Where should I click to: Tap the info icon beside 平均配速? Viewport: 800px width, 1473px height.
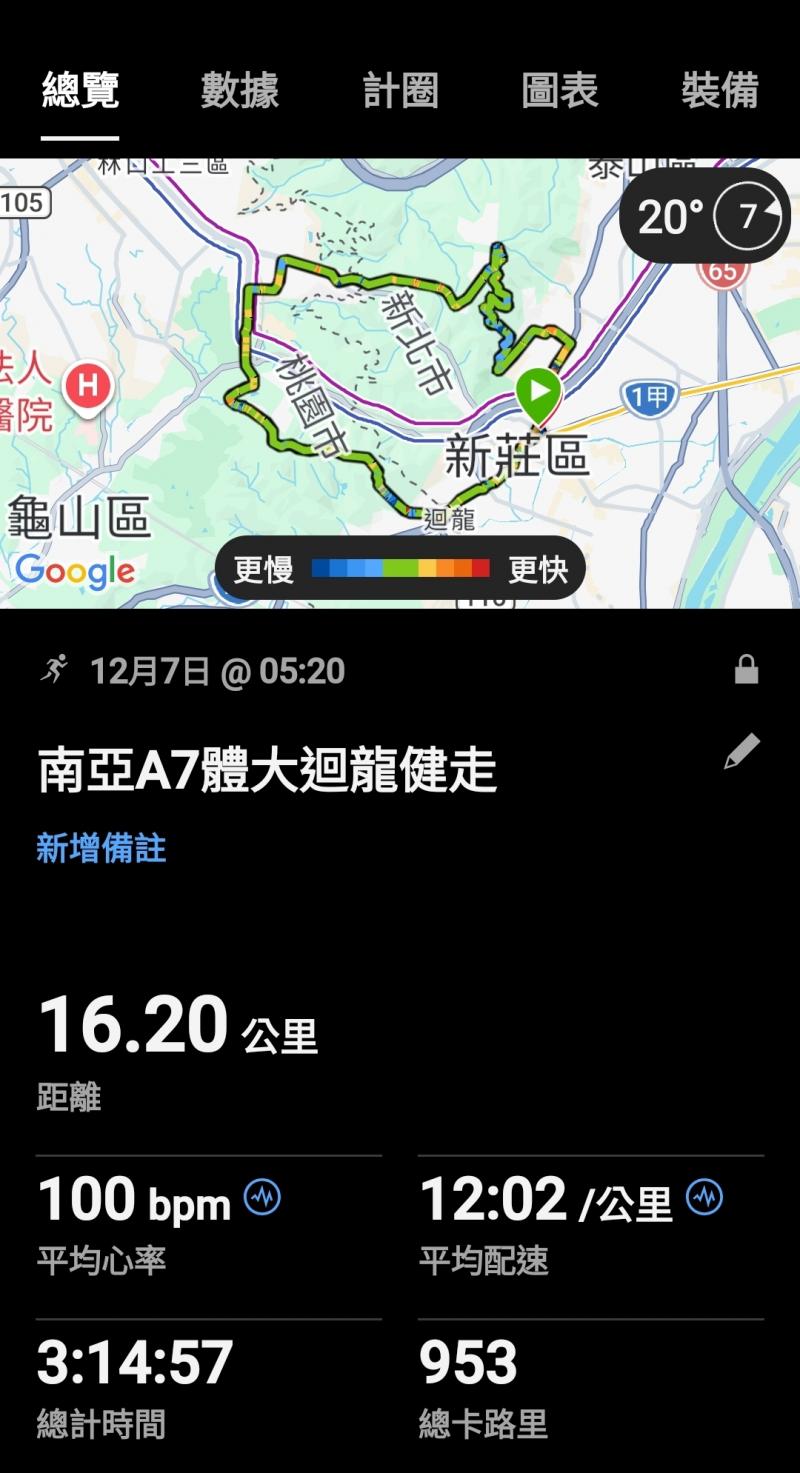coord(704,1196)
